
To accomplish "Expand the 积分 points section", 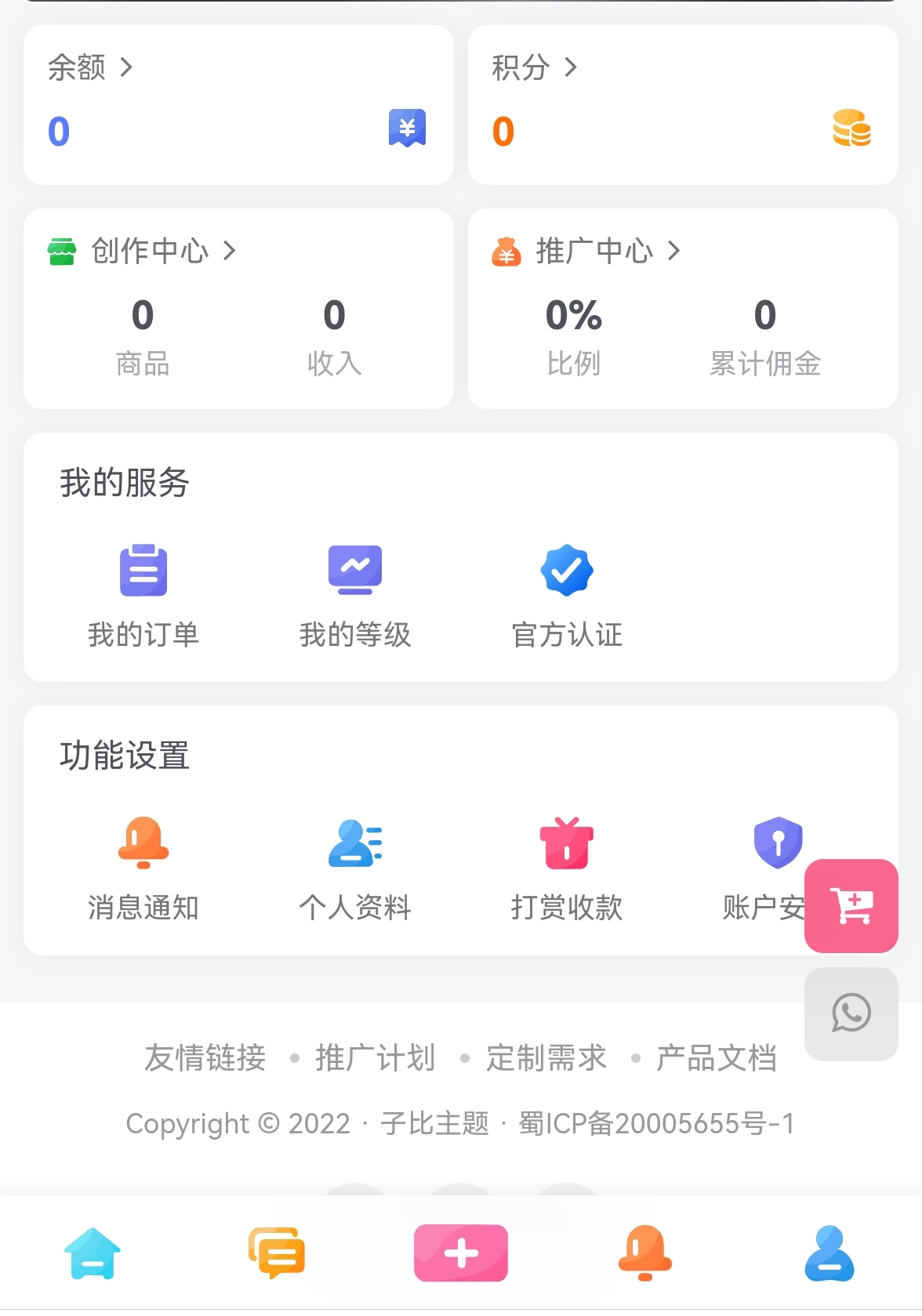I will (572, 67).
